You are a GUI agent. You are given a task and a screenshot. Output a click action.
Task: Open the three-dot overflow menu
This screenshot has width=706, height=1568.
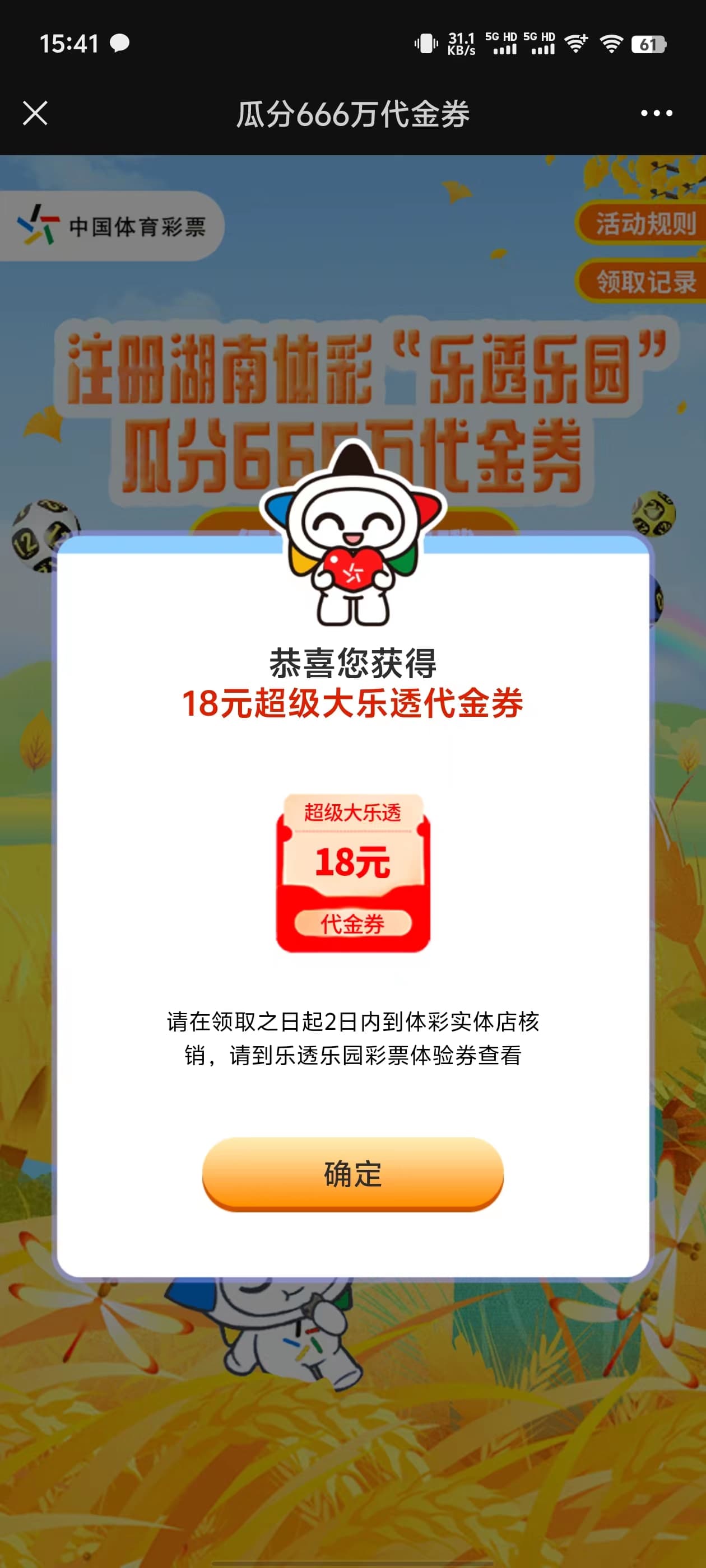coord(657,113)
